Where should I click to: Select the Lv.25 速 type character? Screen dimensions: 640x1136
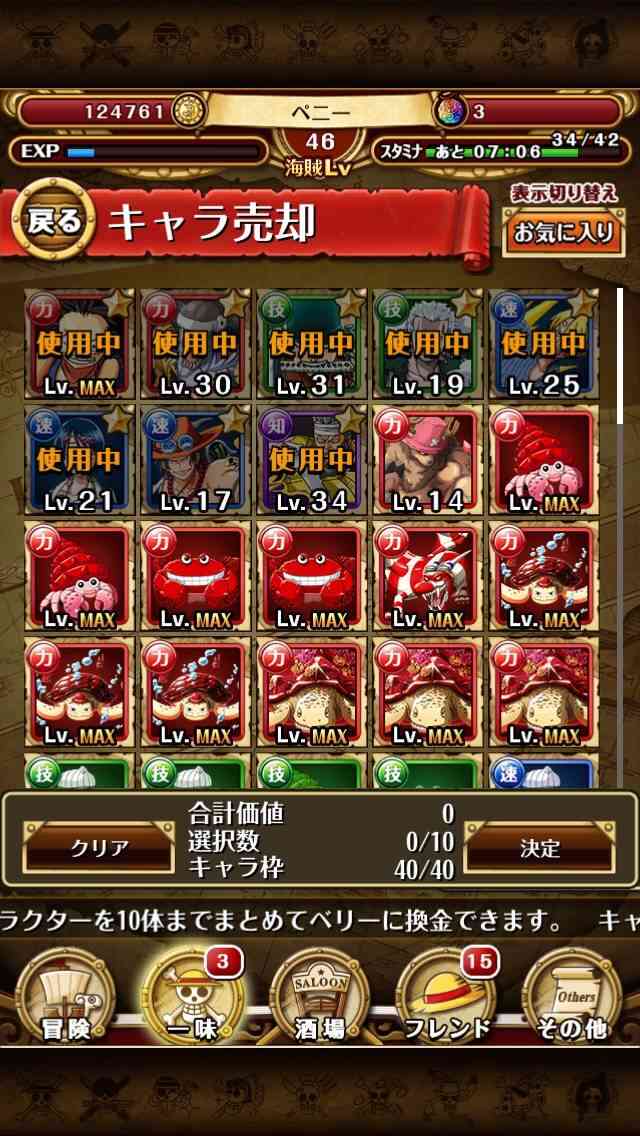click(544, 343)
